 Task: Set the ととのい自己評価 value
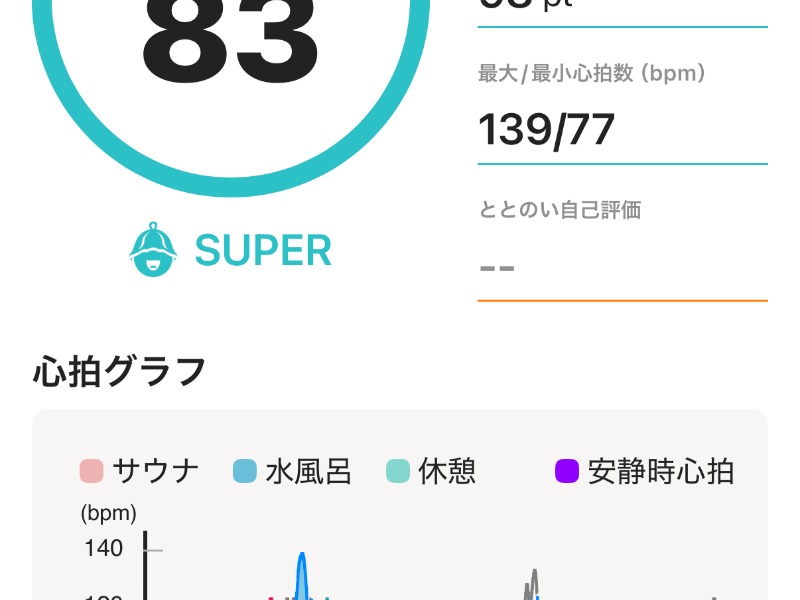[621, 268]
